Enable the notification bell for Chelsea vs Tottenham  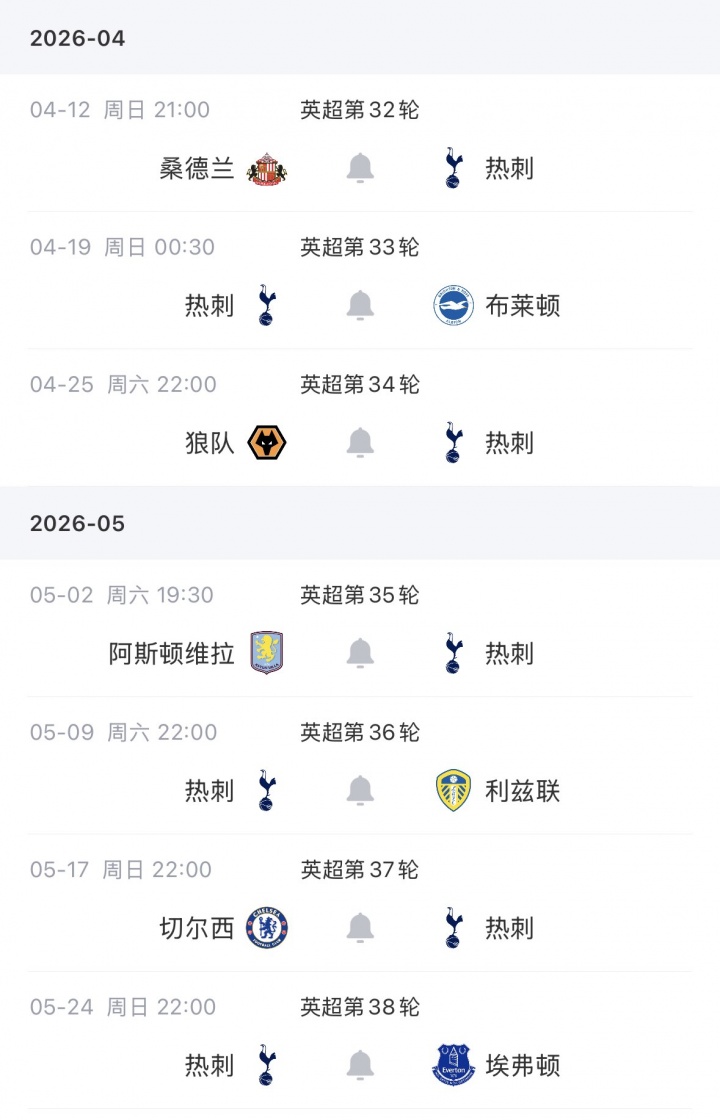coord(359,928)
